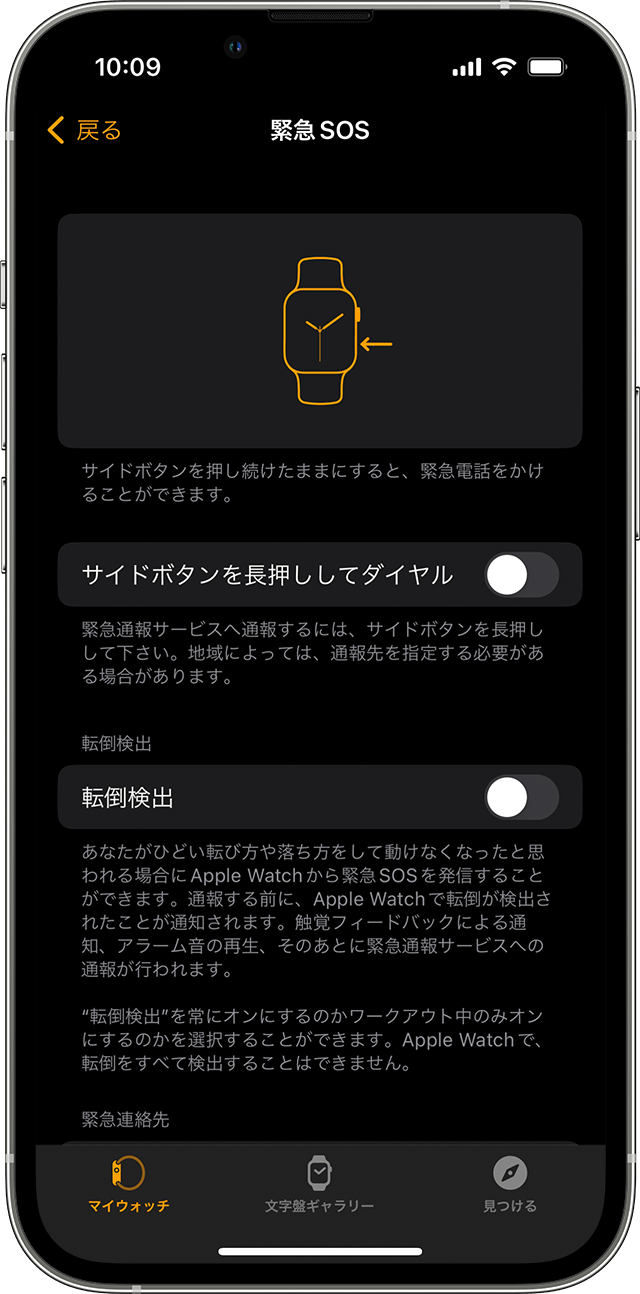Go back using the 戻る button
This screenshot has width=640, height=1294.
[84, 130]
